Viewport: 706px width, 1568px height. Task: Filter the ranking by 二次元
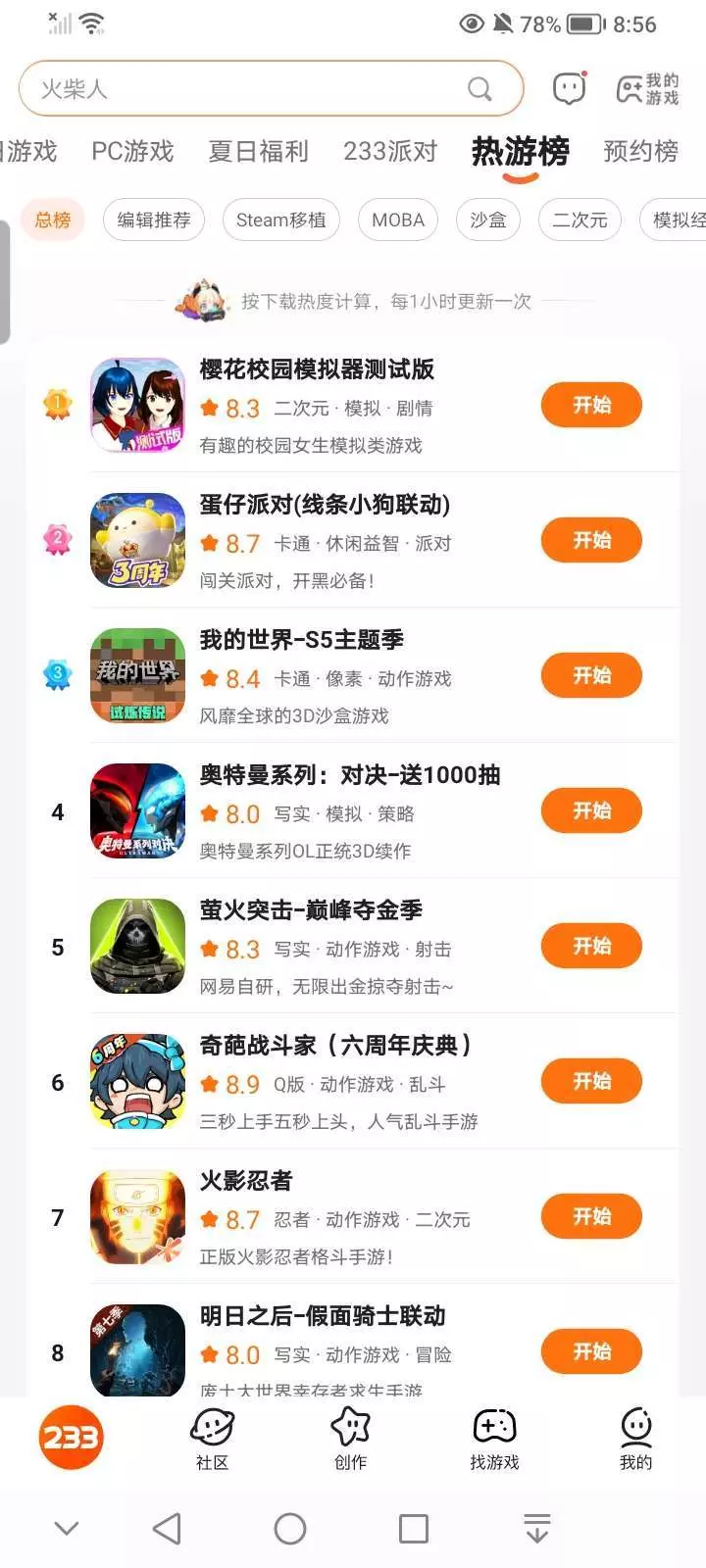click(x=580, y=220)
